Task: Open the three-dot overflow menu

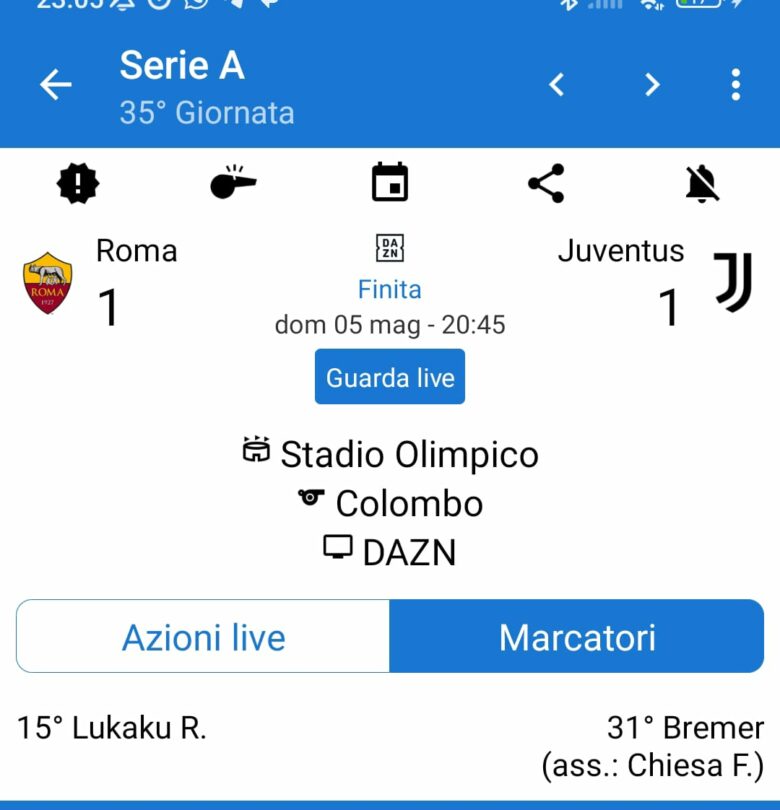Action: (x=735, y=85)
